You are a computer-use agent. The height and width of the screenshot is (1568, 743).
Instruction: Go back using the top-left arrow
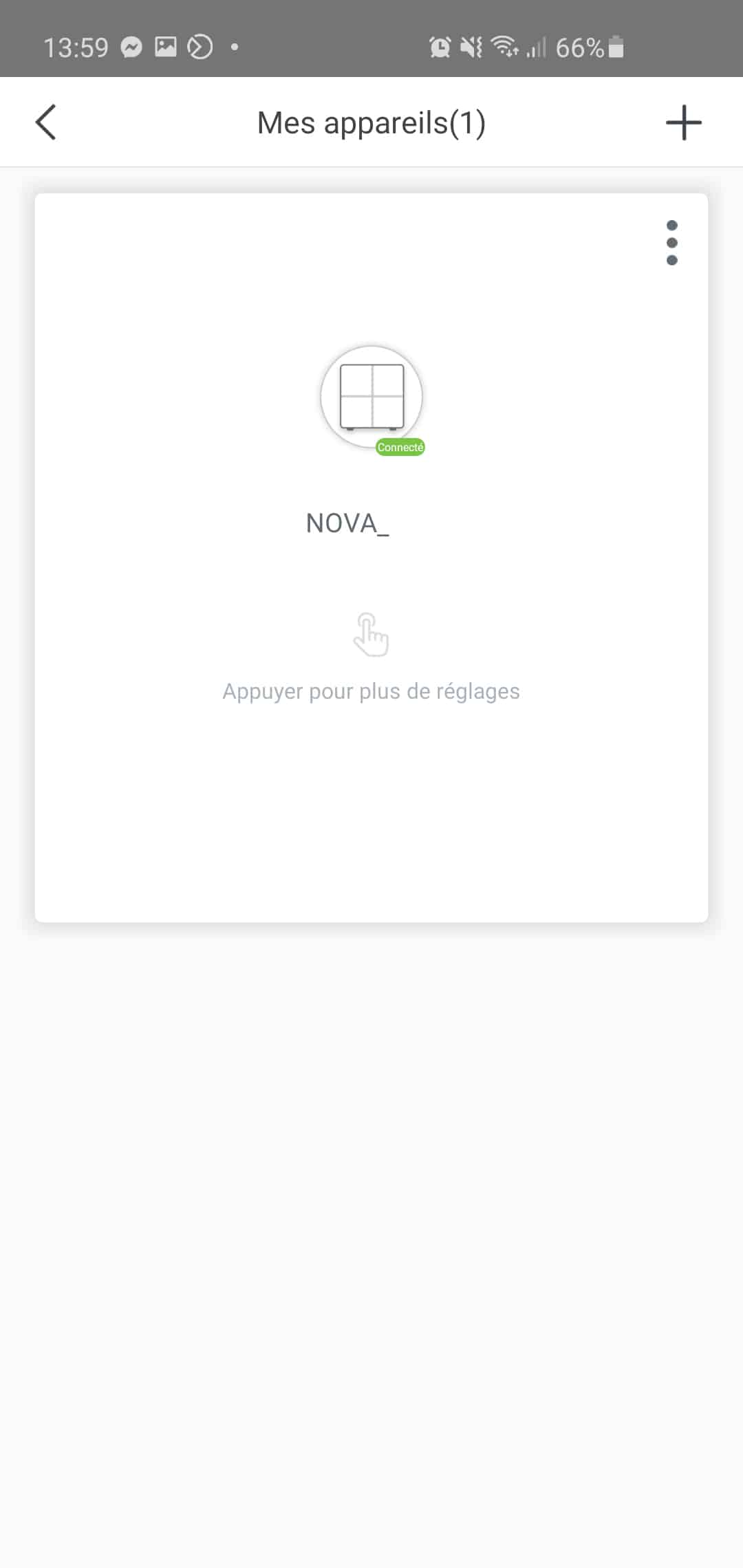[x=45, y=122]
